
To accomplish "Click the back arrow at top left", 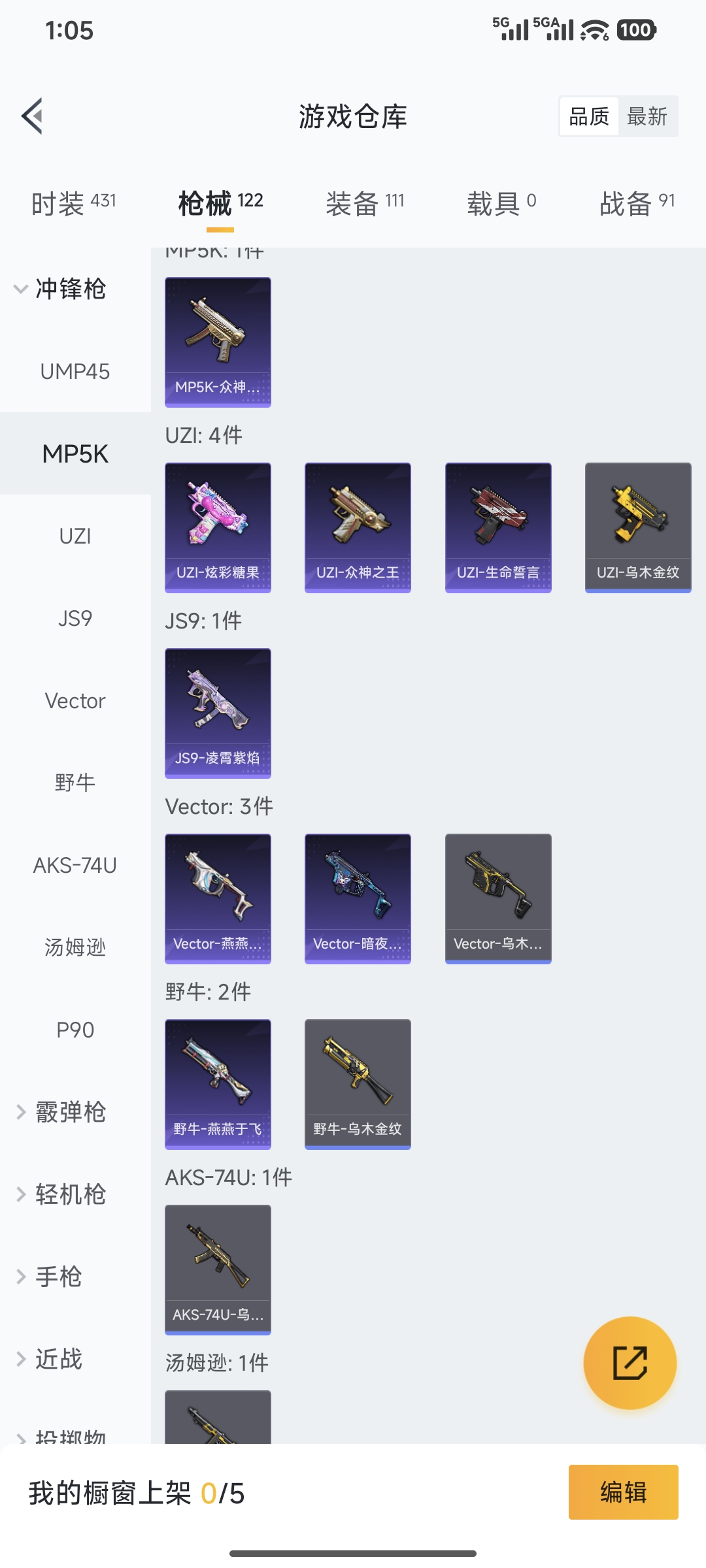I will (31, 116).
